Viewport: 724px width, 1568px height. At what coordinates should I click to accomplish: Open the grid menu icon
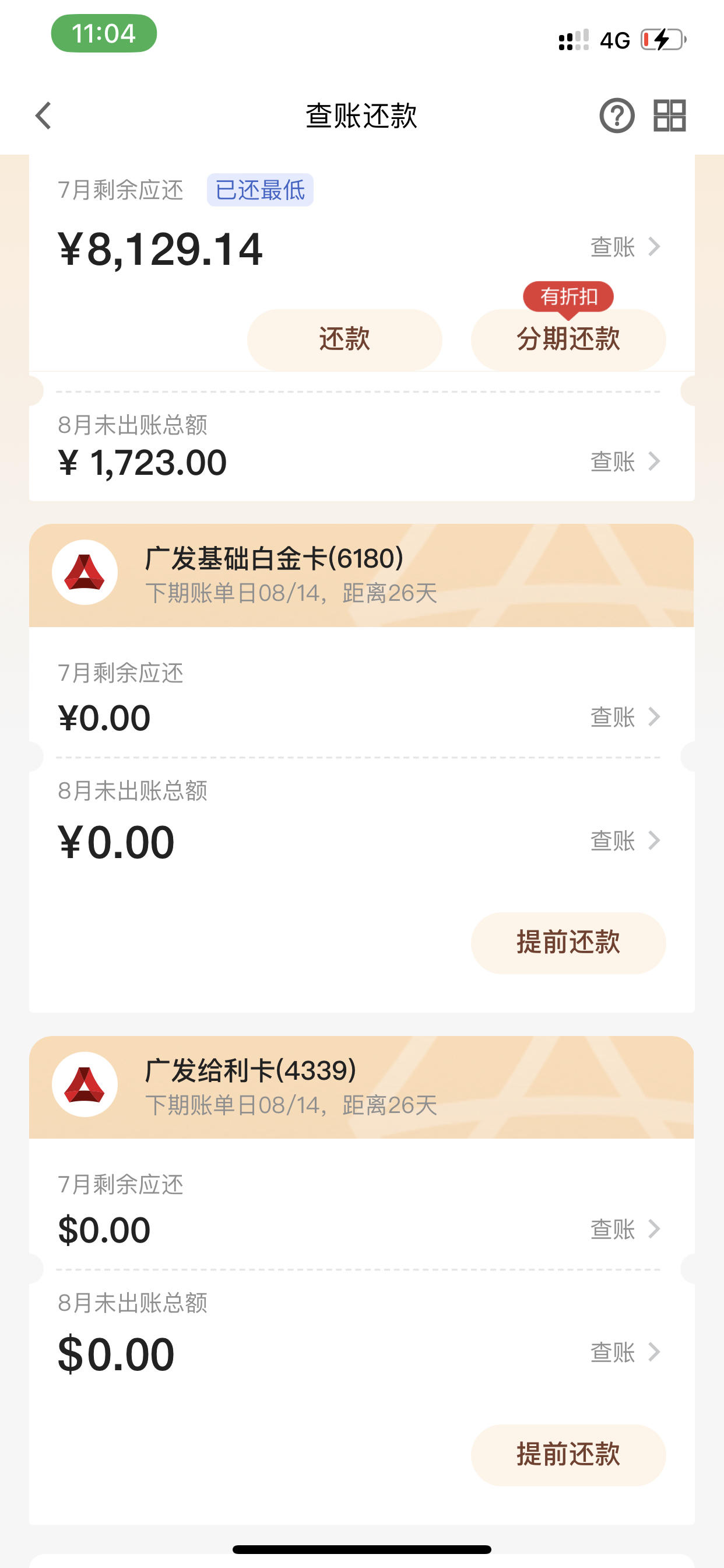pyautogui.click(x=670, y=116)
